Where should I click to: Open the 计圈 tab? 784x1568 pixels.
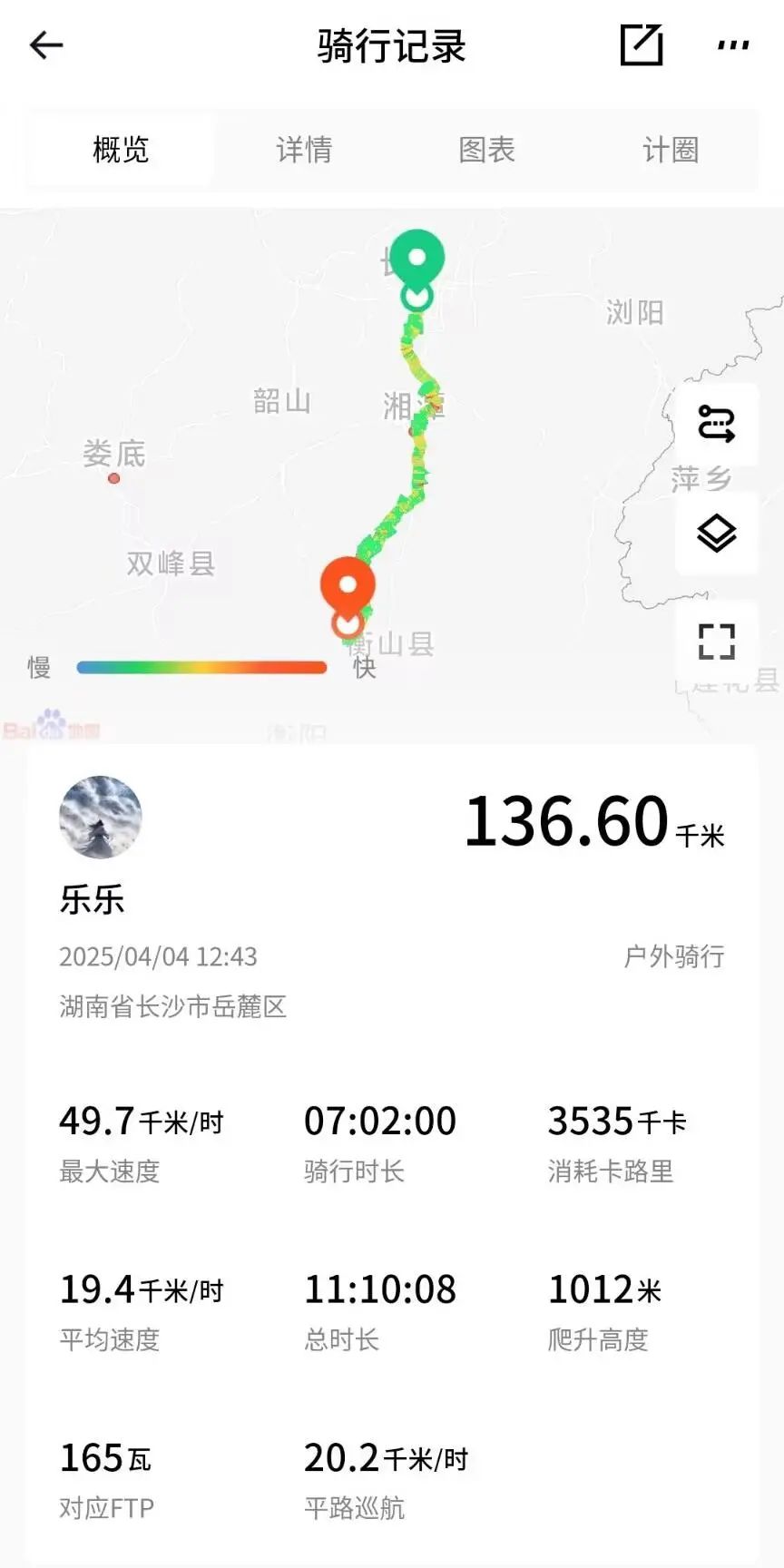click(671, 150)
